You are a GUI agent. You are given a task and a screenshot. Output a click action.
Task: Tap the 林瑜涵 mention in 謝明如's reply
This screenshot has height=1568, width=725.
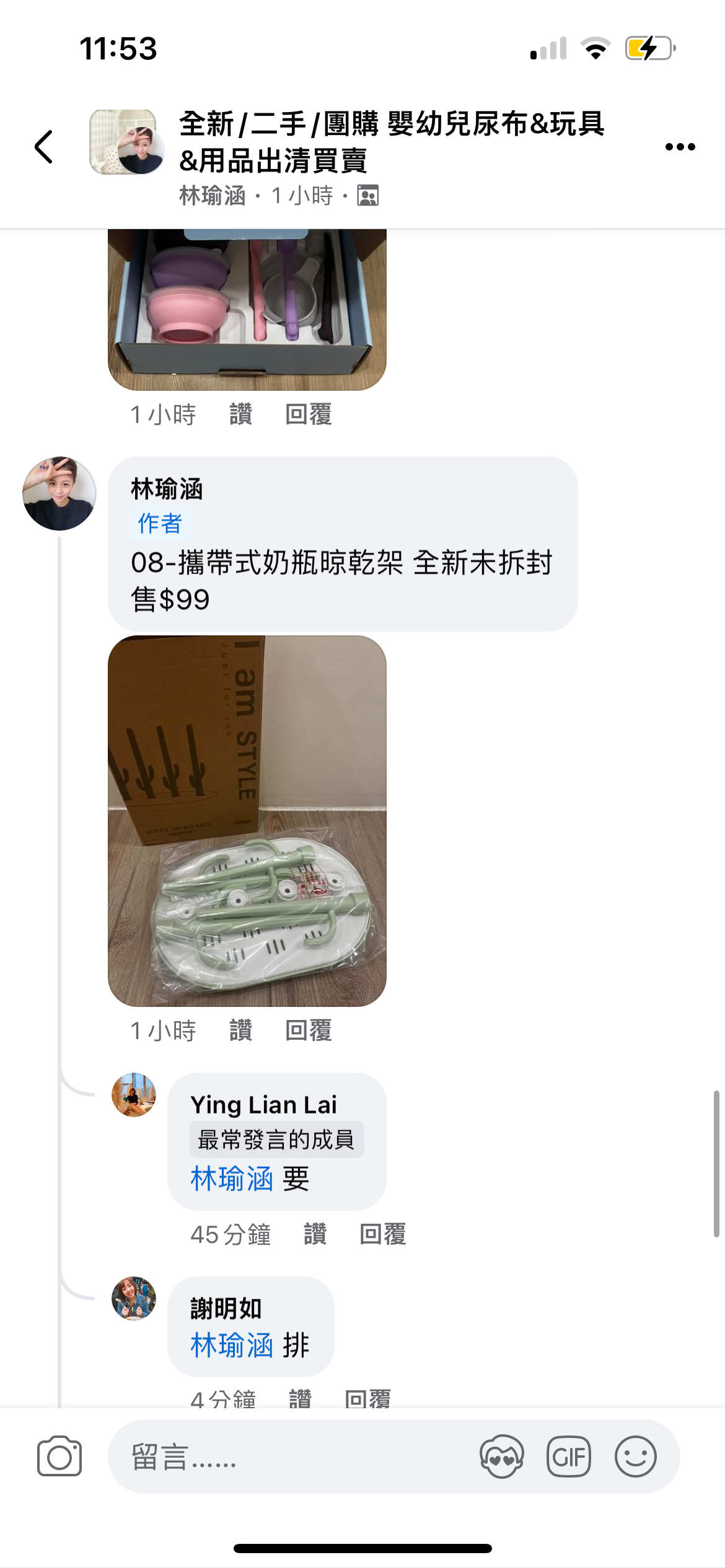231,1345
